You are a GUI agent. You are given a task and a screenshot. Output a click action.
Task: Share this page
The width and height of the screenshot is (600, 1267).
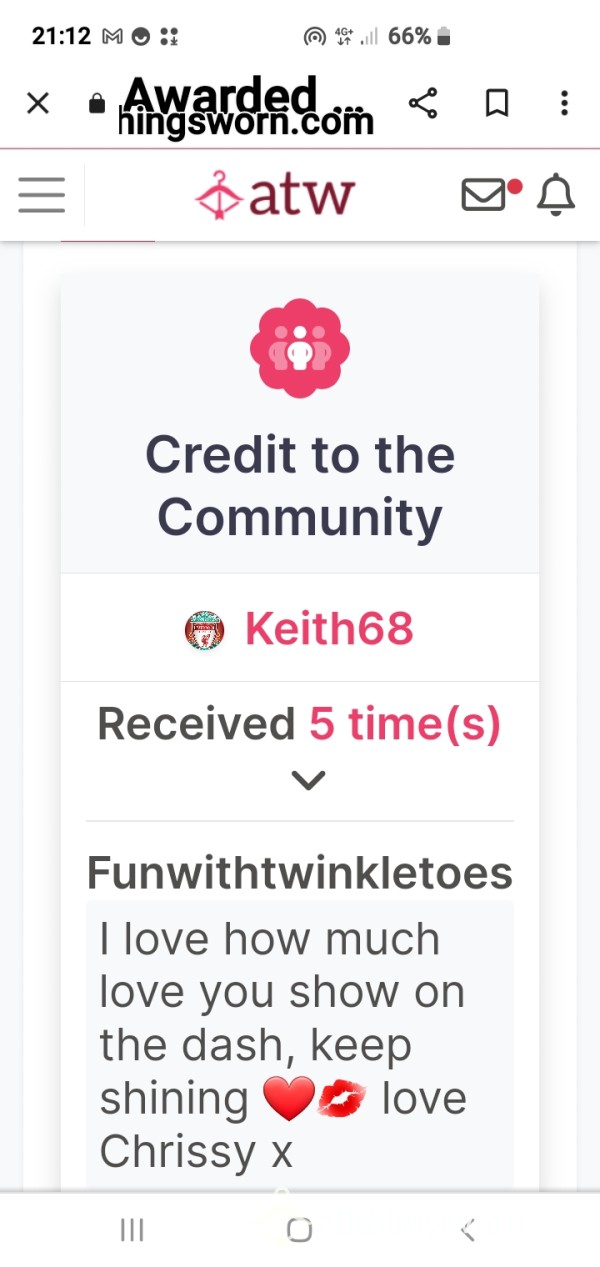click(x=423, y=103)
